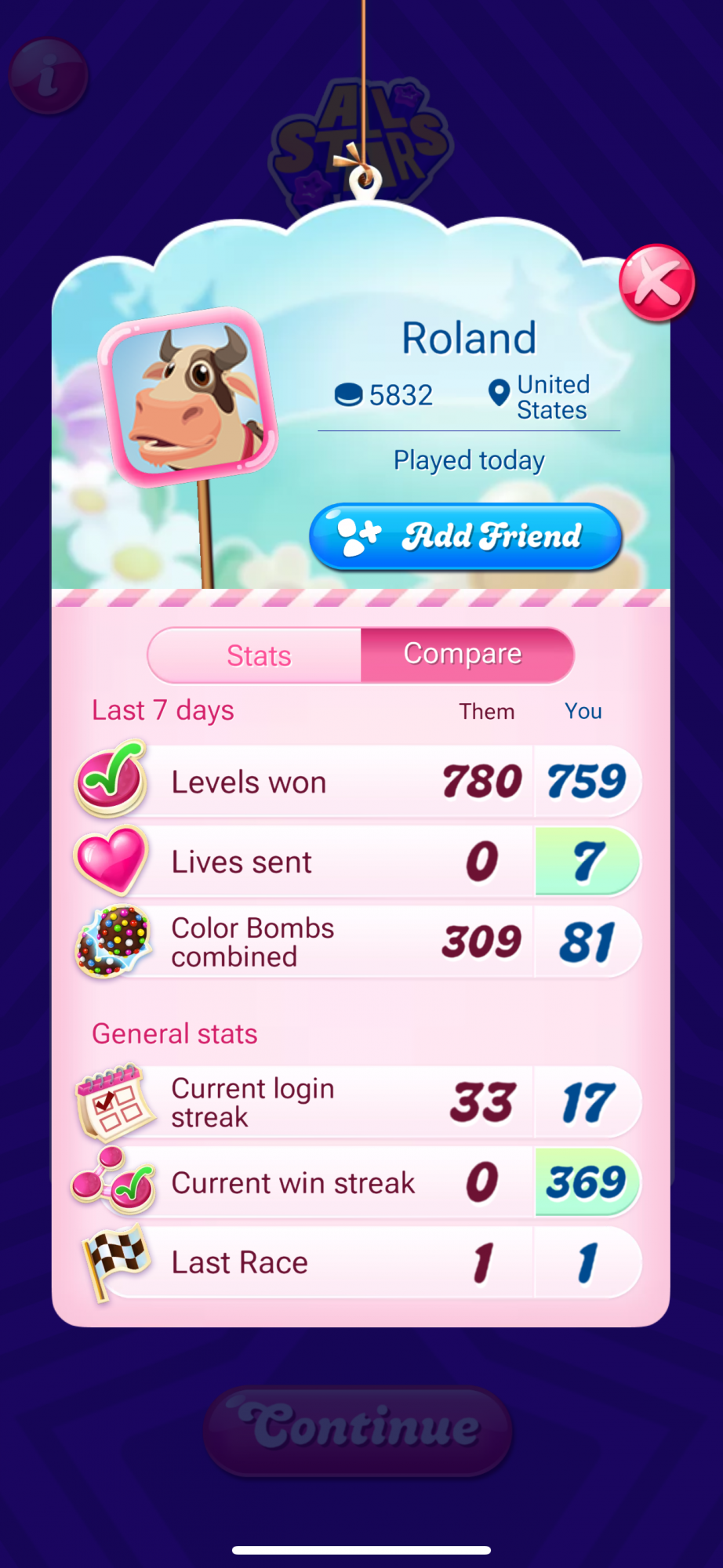
Task: Close Roland's profile card
Action: tap(656, 283)
